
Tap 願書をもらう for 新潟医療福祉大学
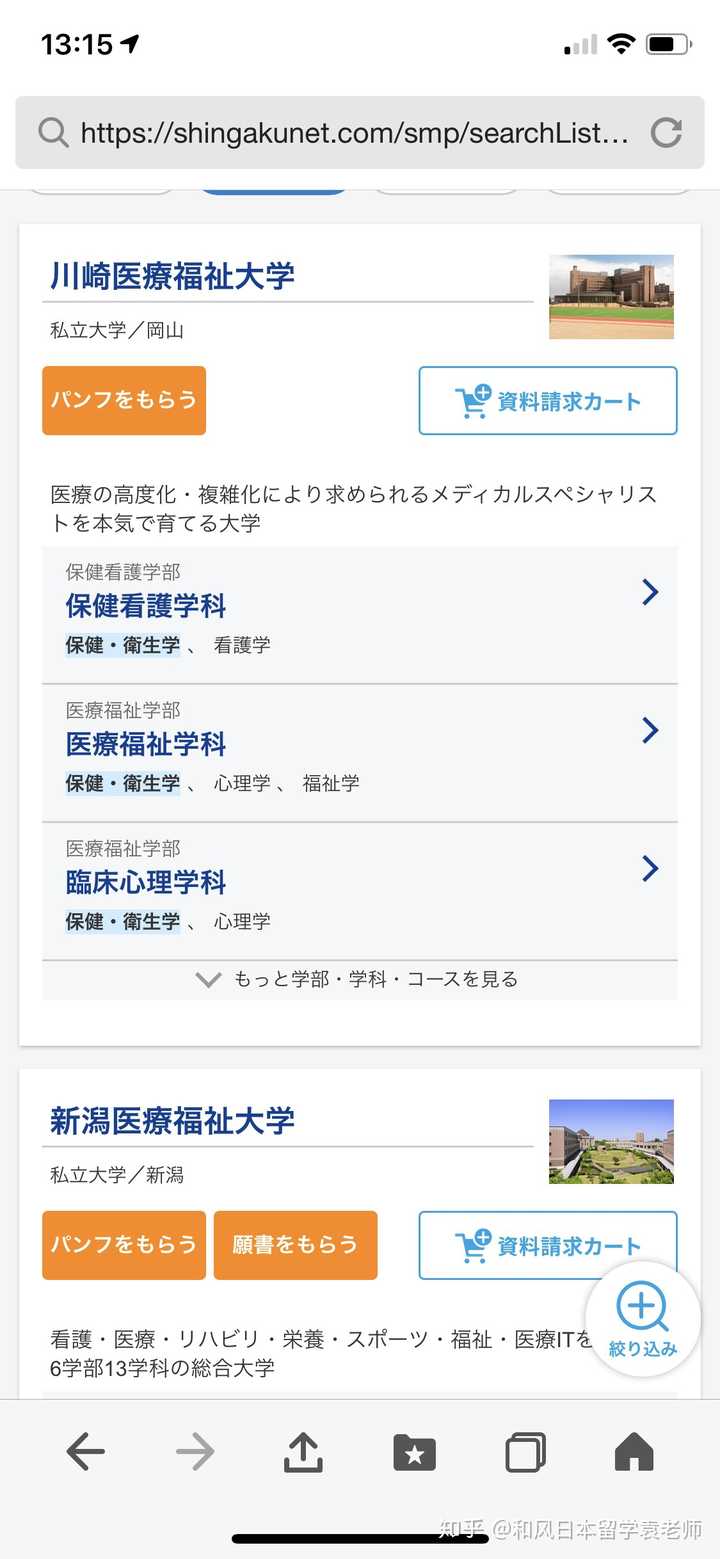(296, 1245)
